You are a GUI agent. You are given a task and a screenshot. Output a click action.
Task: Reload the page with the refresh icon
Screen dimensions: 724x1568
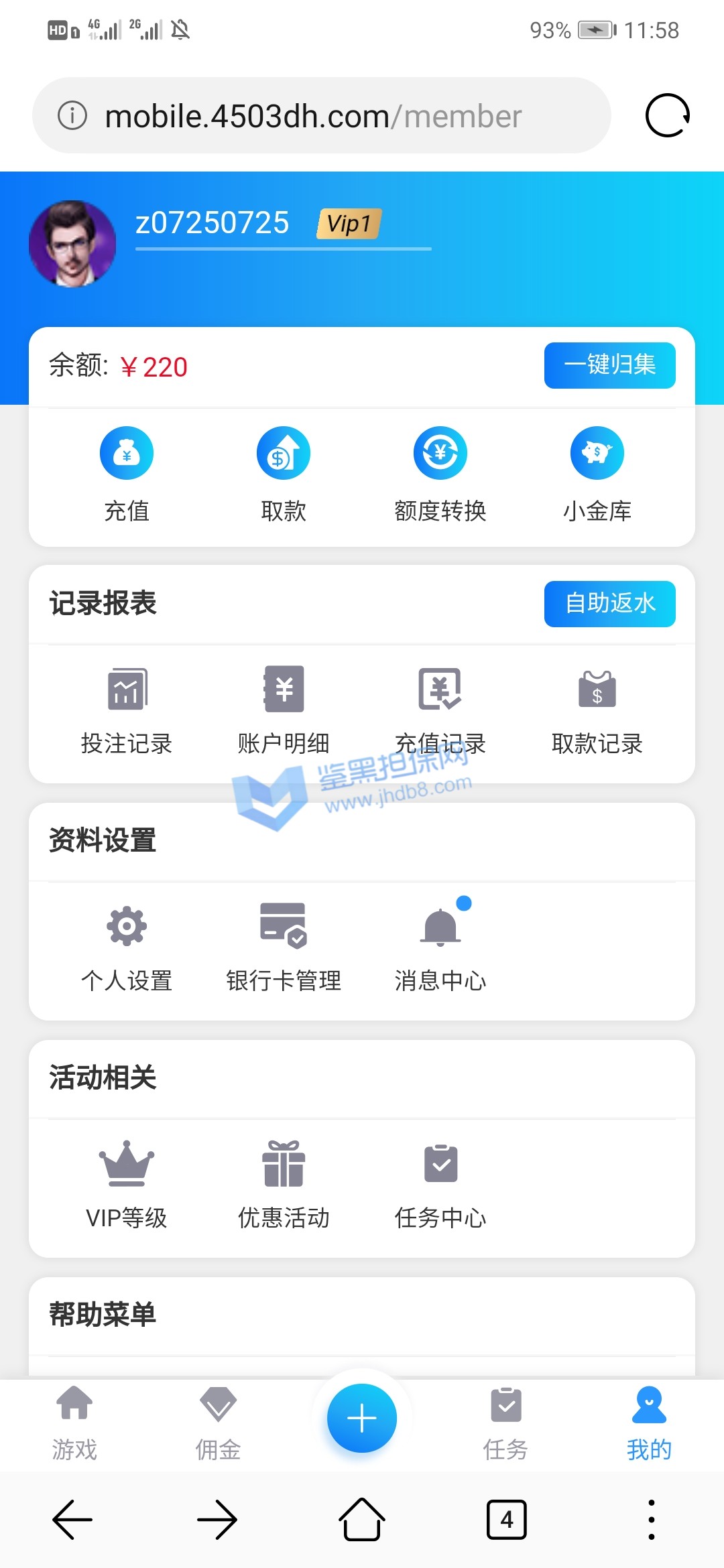point(667,115)
